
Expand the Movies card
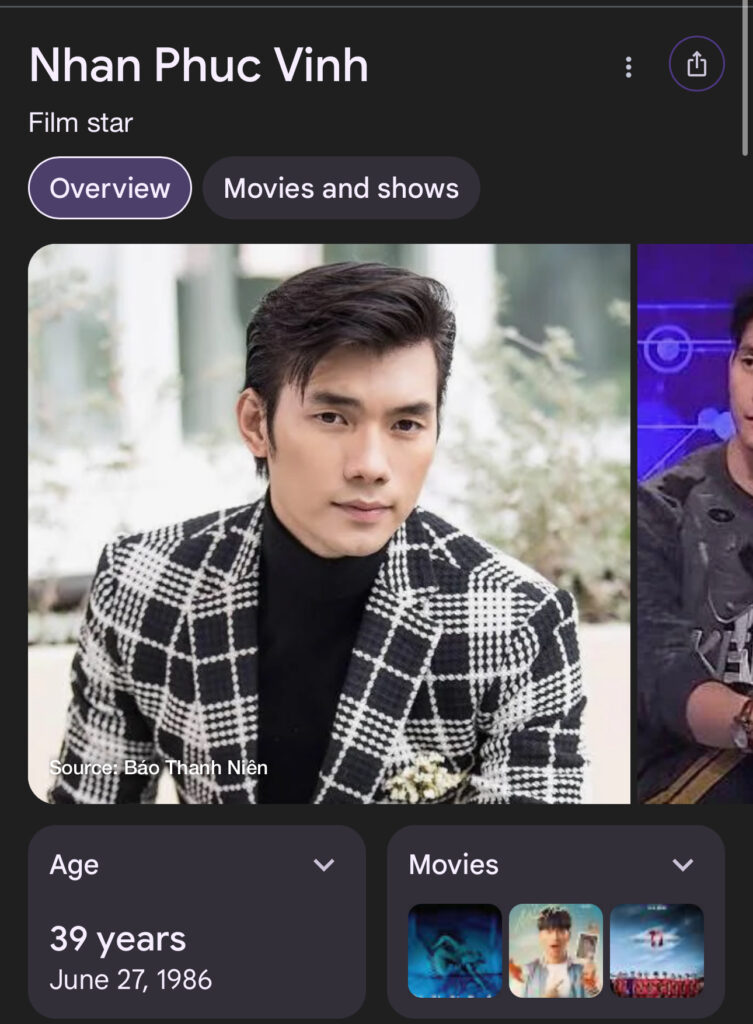[682, 865]
